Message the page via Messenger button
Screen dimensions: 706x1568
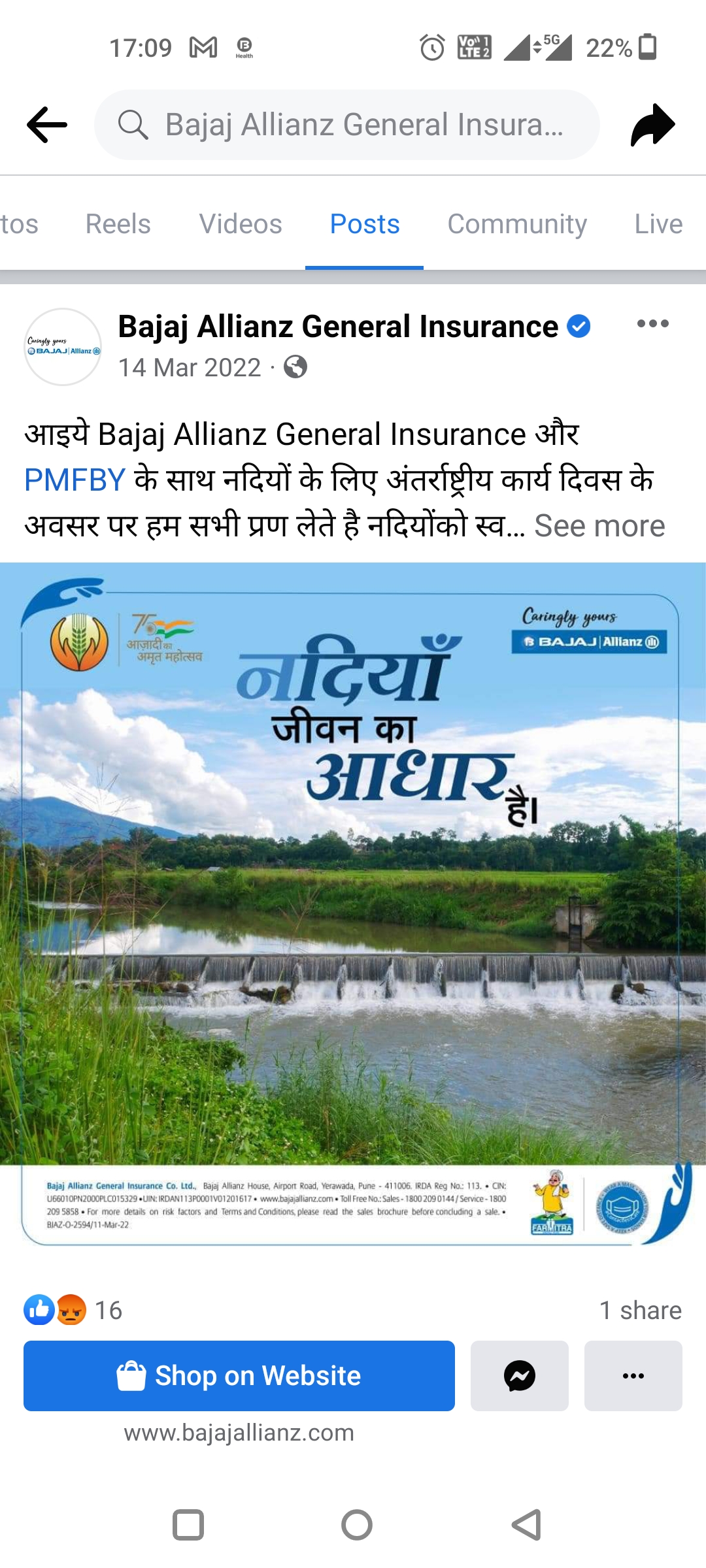pos(520,1375)
